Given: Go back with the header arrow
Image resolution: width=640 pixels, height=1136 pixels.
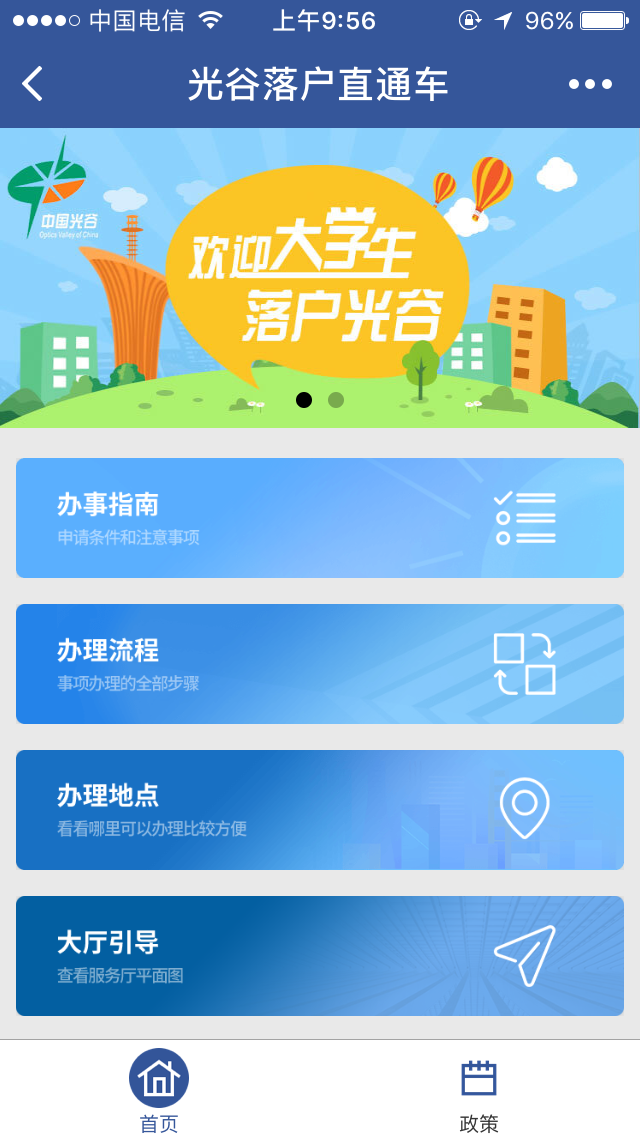Looking at the screenshot, I should (x=33, y=83).
